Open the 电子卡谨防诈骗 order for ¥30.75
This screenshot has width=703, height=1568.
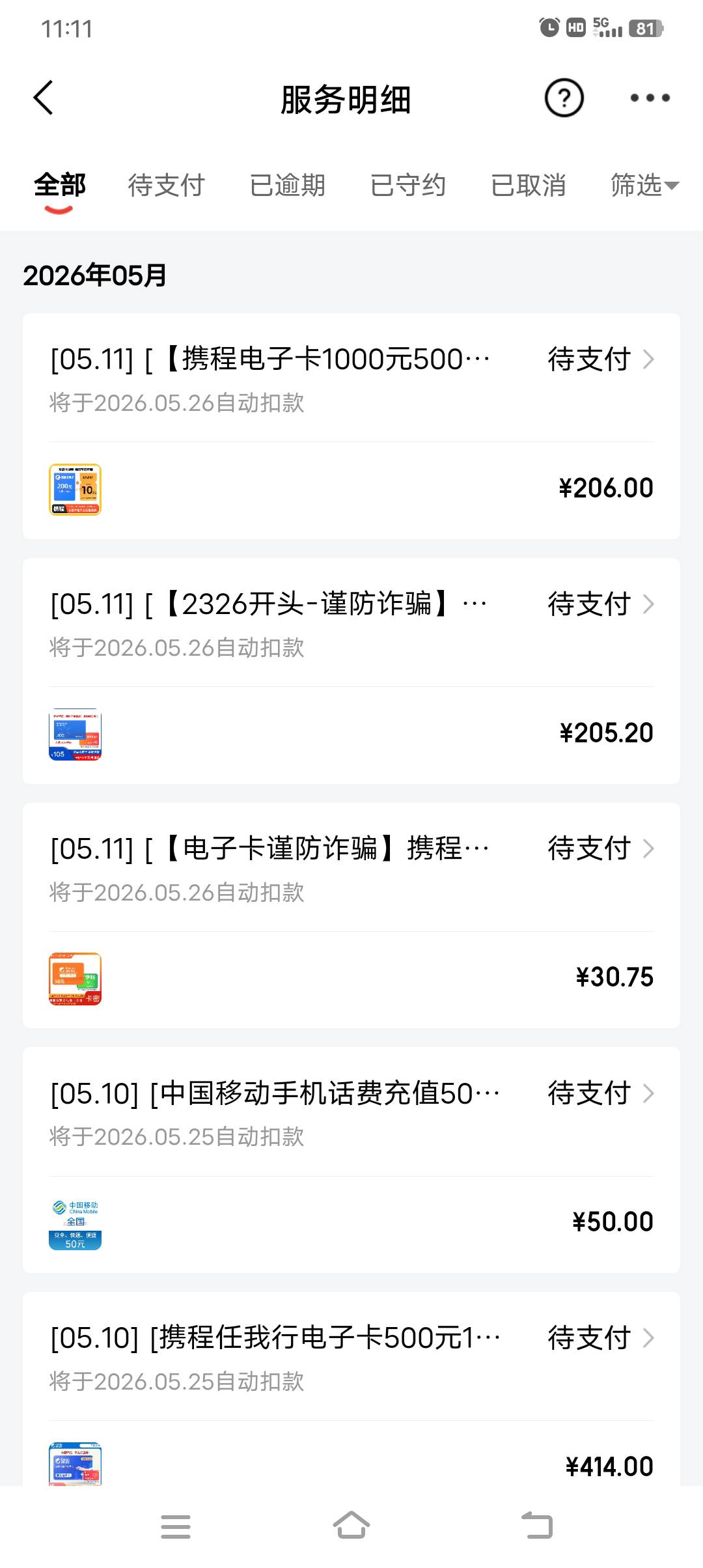[x=351, y=916]
